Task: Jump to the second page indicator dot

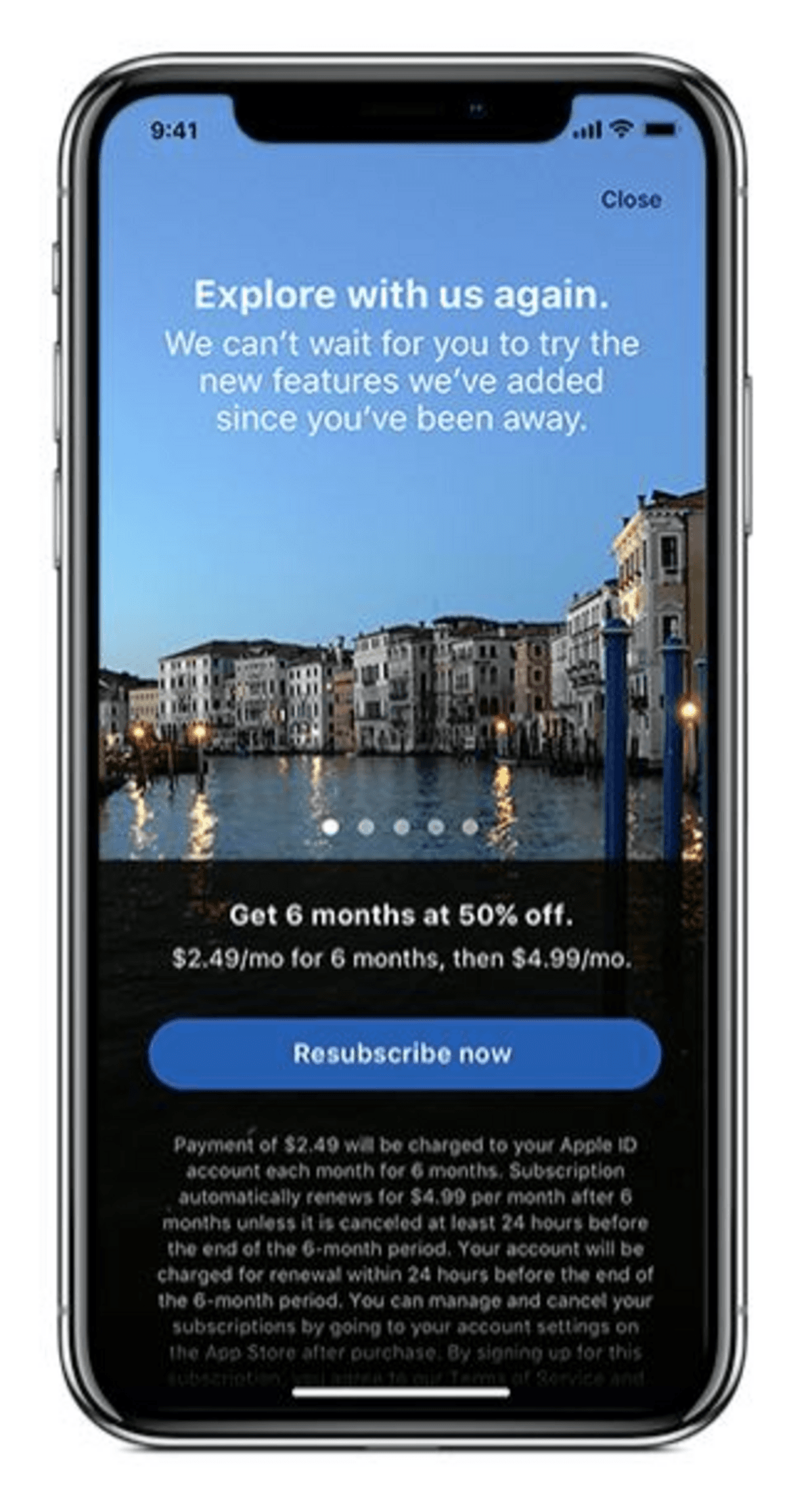Action: [366, 827]
